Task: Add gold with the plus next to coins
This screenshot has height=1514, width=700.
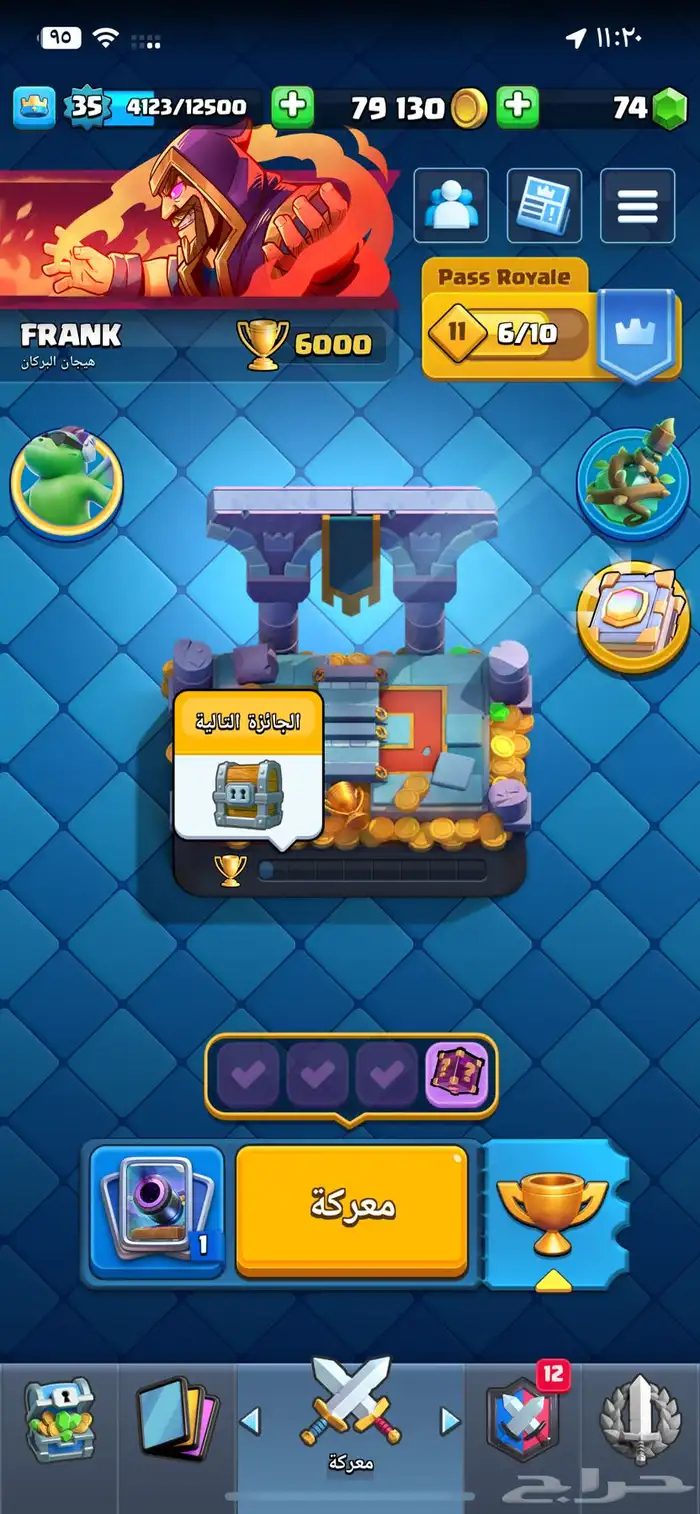Action: click(x=293, y=107)
